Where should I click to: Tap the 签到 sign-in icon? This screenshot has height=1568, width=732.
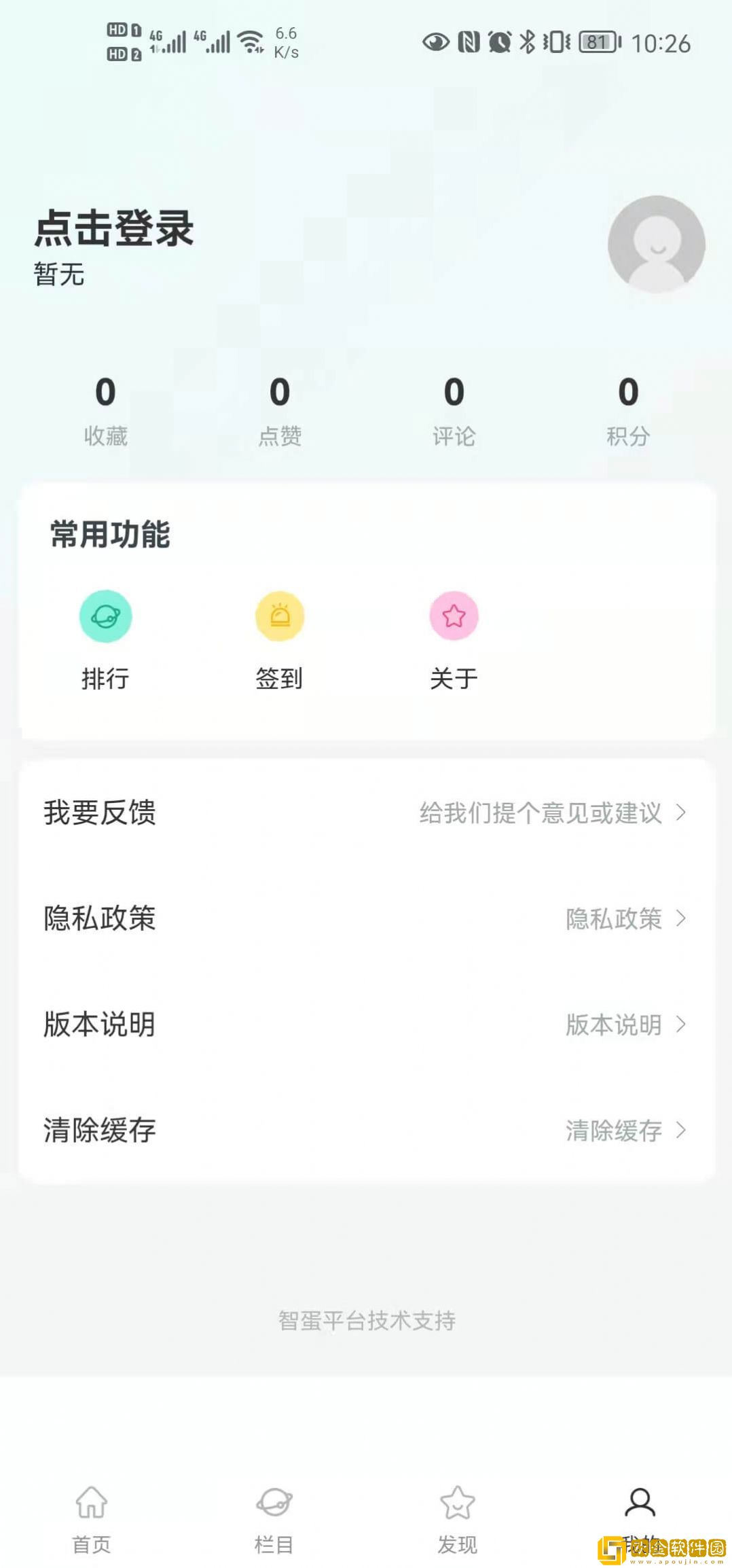point(280,616)
